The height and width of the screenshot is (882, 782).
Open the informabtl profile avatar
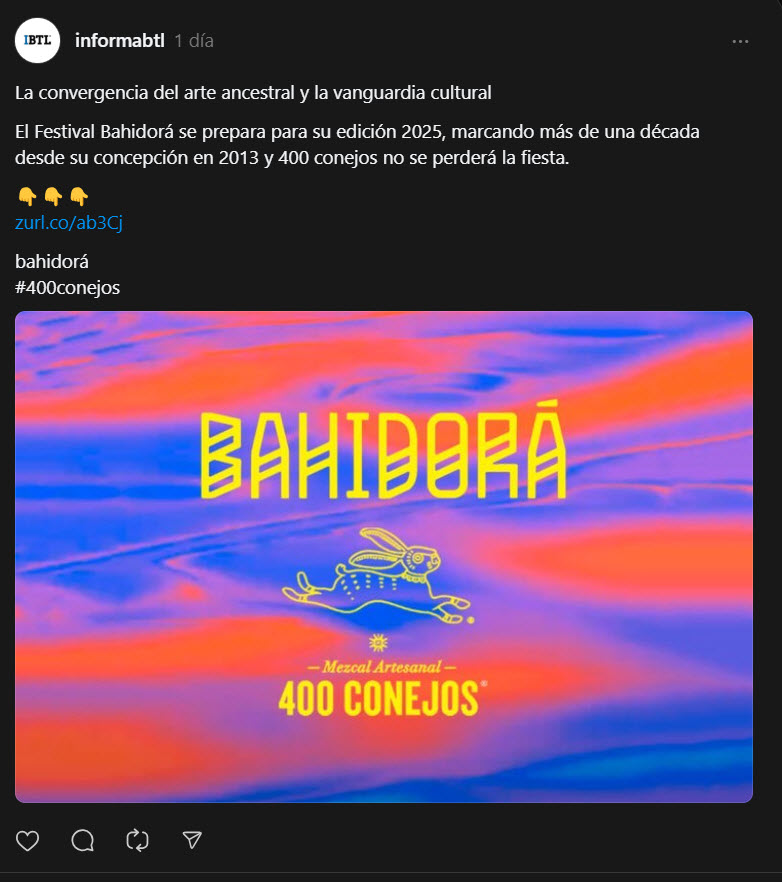[x=38, y=41]
